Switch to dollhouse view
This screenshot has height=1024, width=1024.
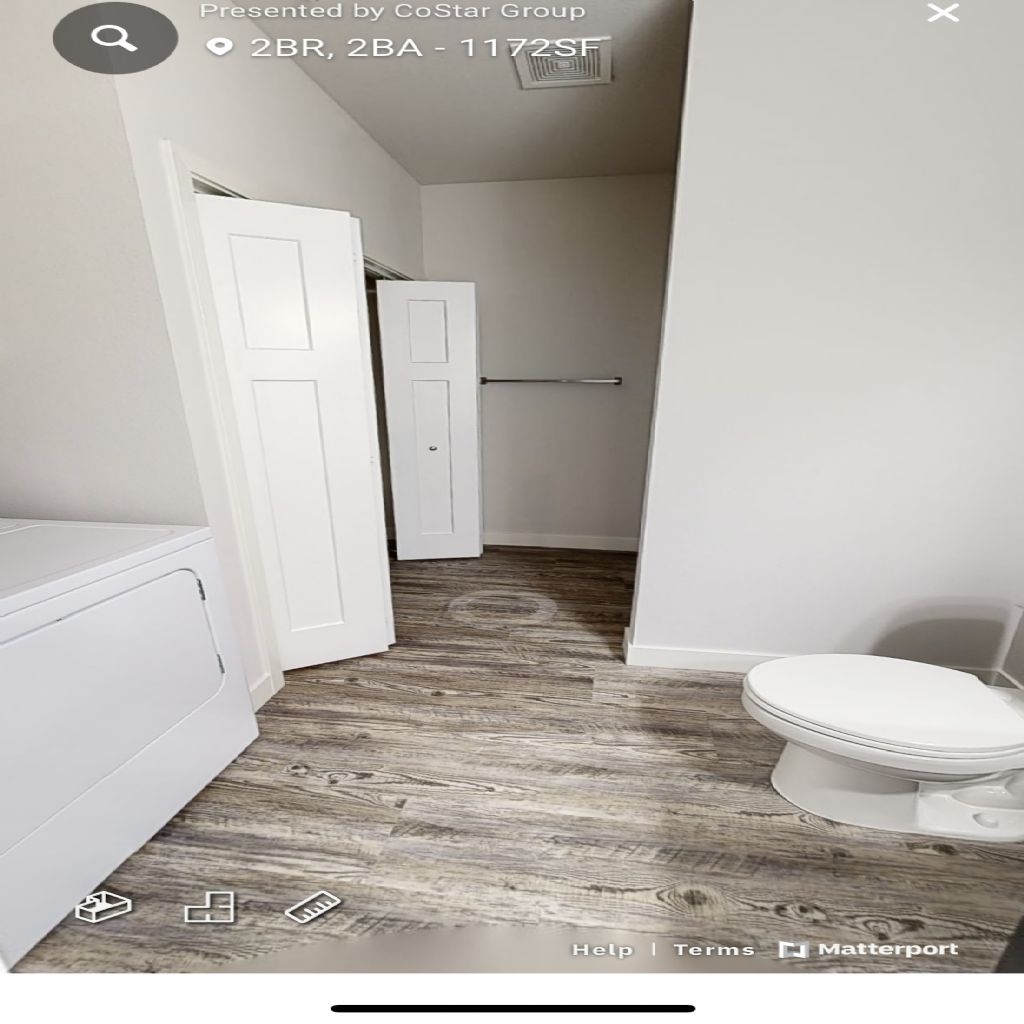tap(104, 907)
